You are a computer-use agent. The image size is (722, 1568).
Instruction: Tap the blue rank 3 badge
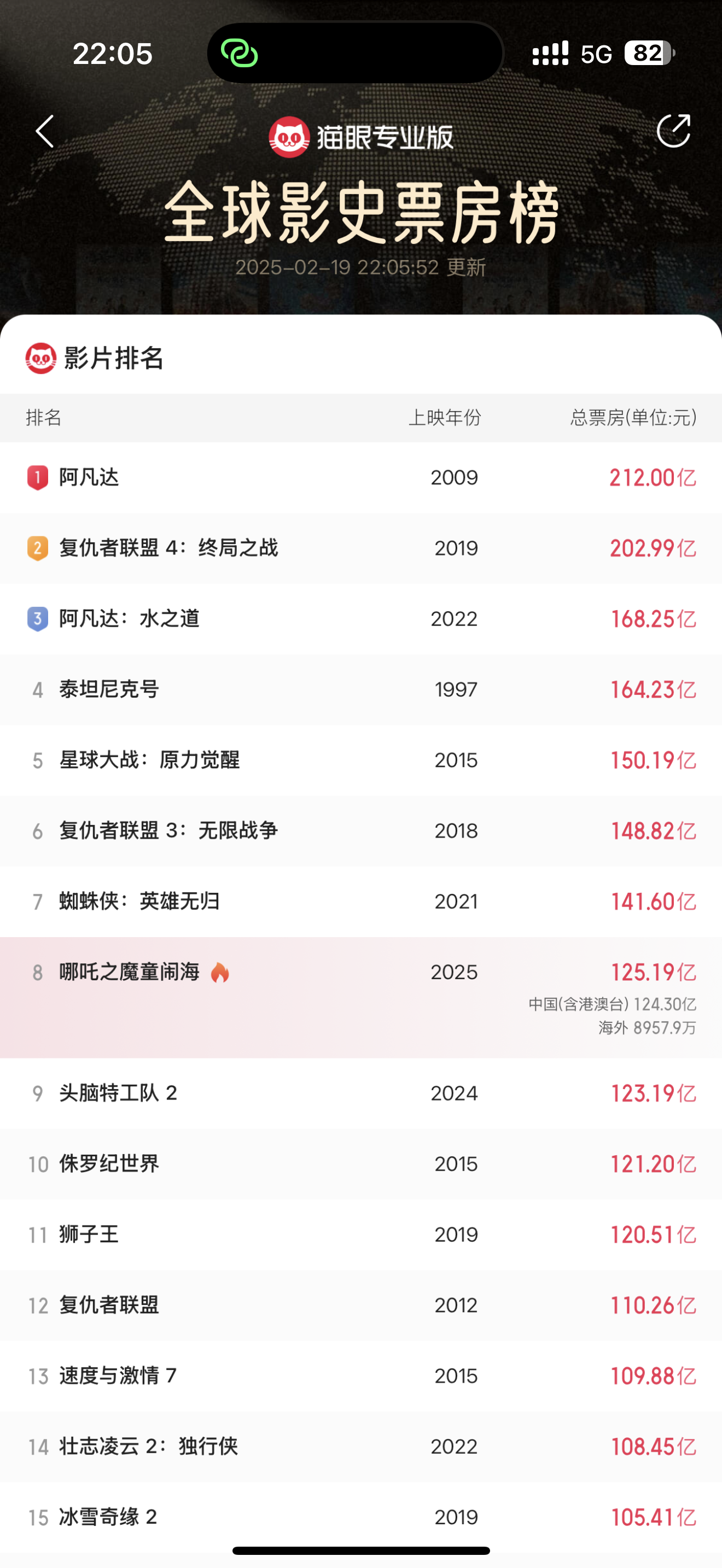[x=37, y=618]
